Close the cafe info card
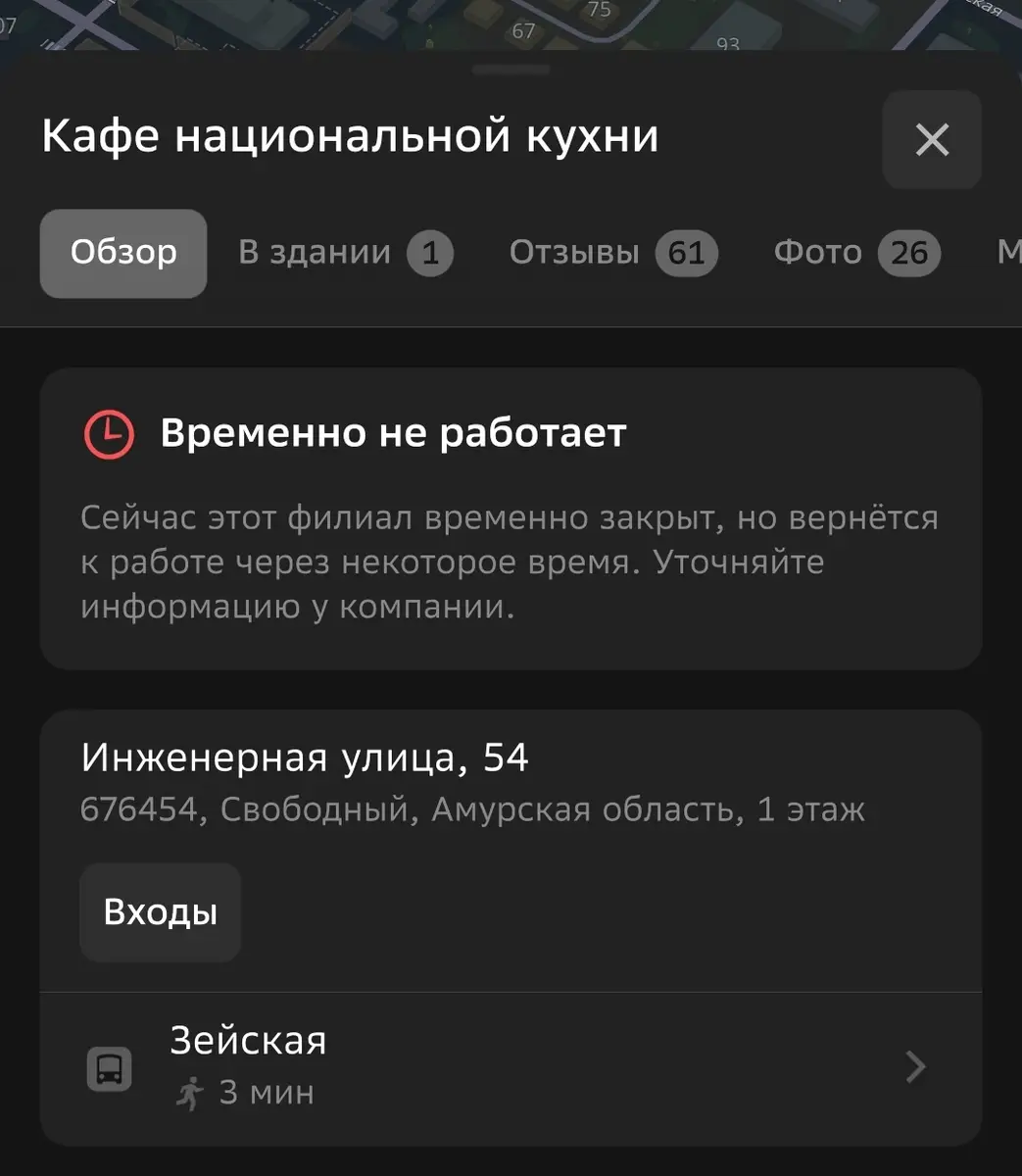This screenshot has width=1022, height=1176. point(931,139)
